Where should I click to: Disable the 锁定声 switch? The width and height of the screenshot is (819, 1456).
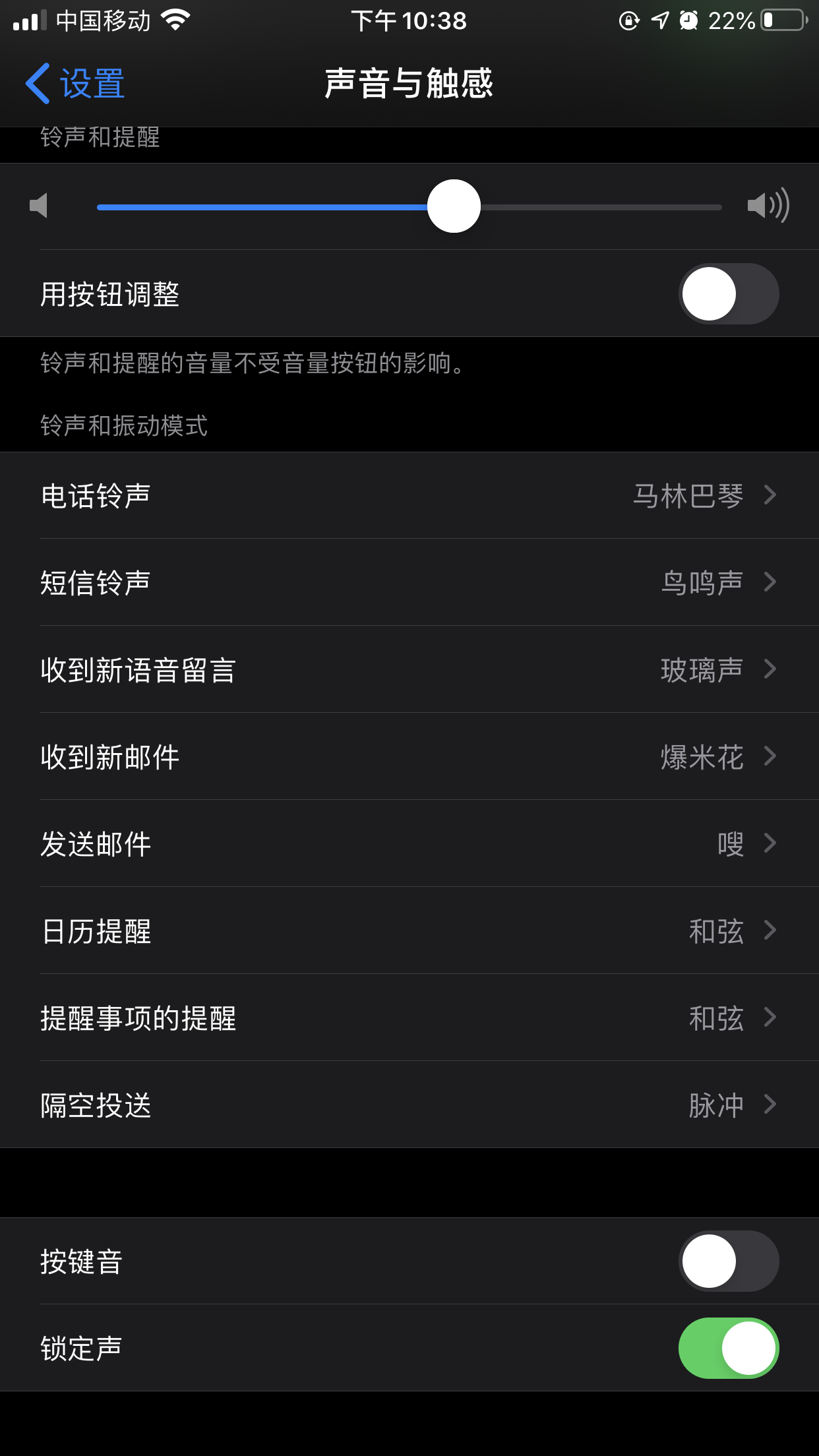point(728,1349)
